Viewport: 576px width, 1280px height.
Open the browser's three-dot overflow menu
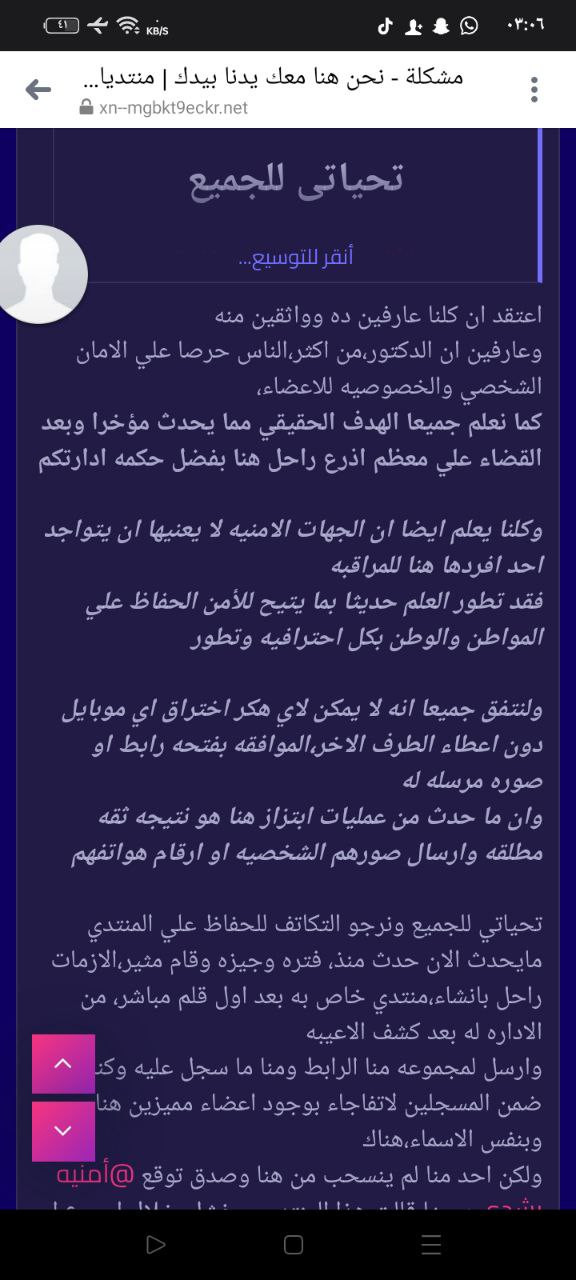(x=535, y=89)
